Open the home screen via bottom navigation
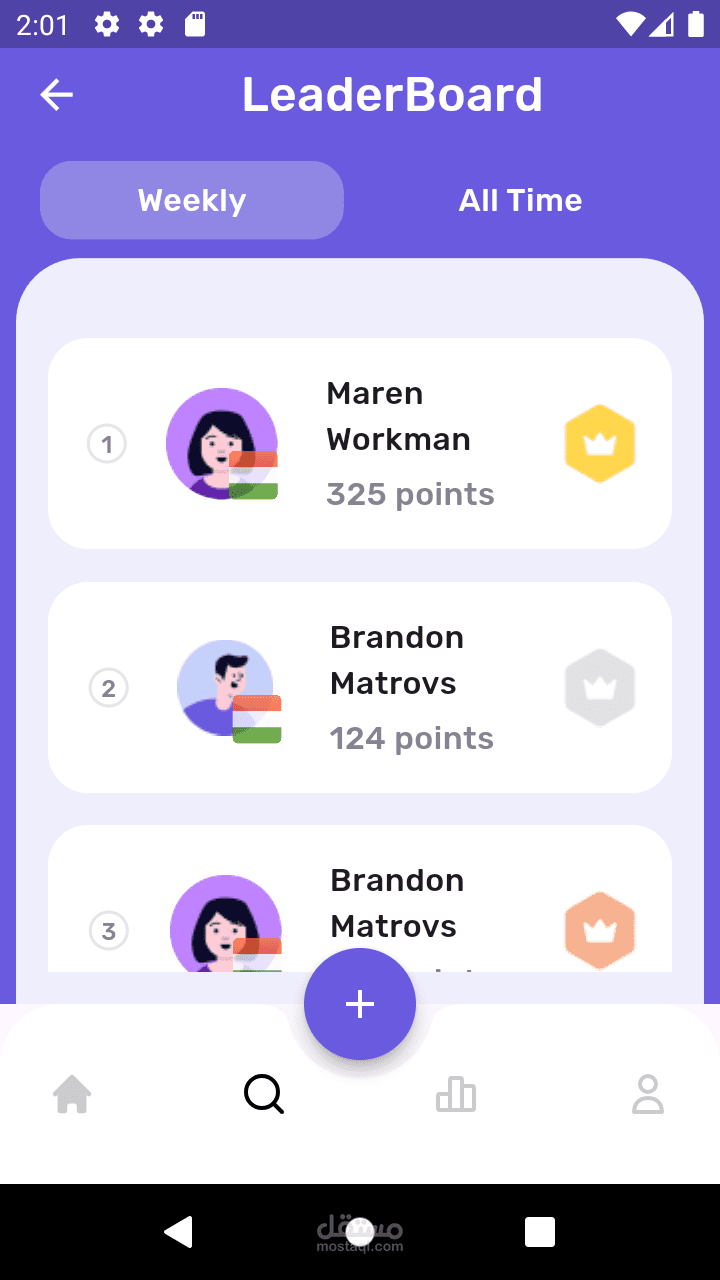720x1280 pixels. coord(72,1093)
